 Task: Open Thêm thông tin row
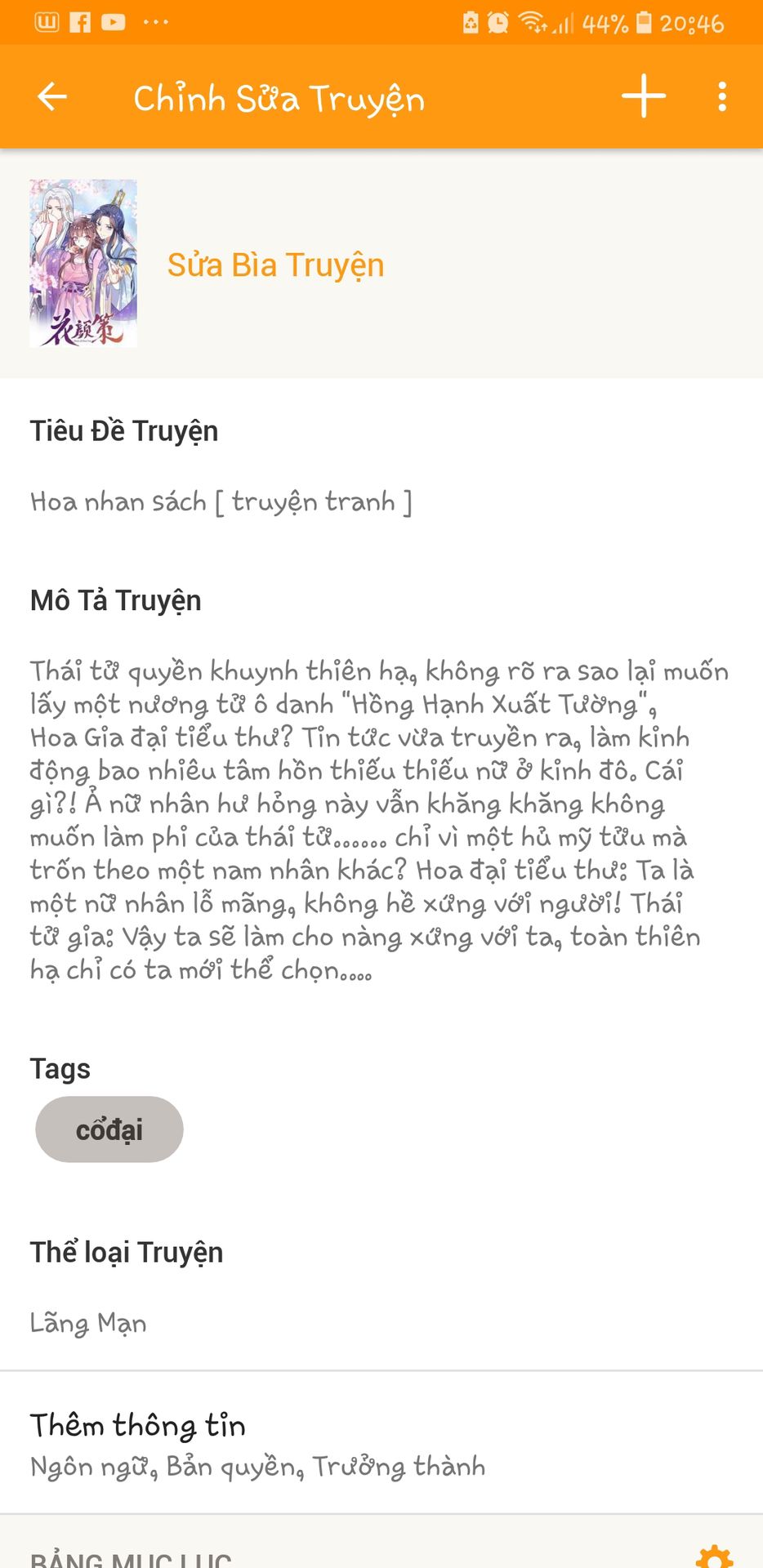click(x=381, y=1444)
